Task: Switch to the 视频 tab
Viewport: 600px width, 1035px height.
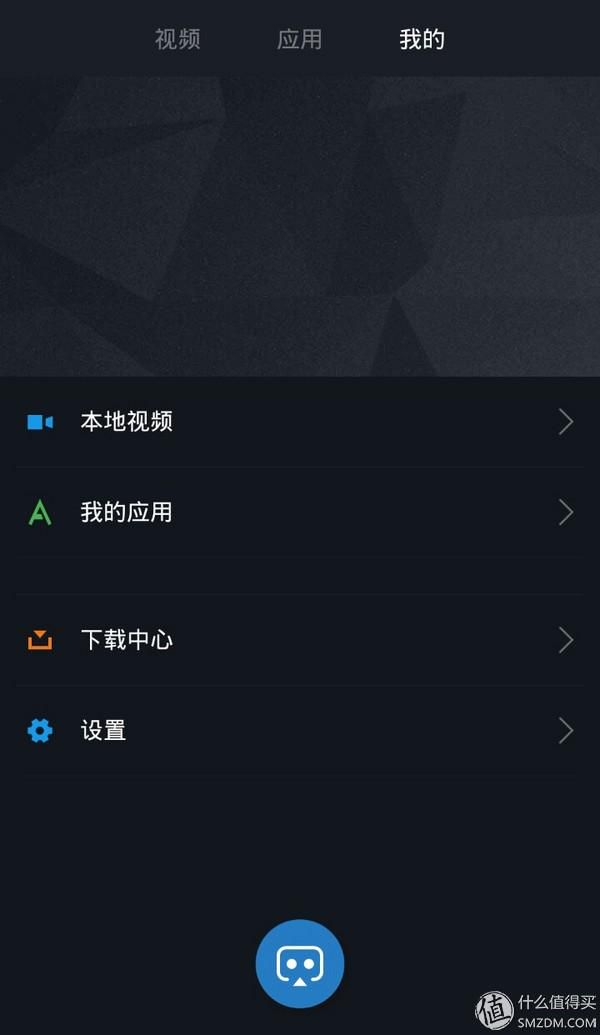Action: [178, 39]
